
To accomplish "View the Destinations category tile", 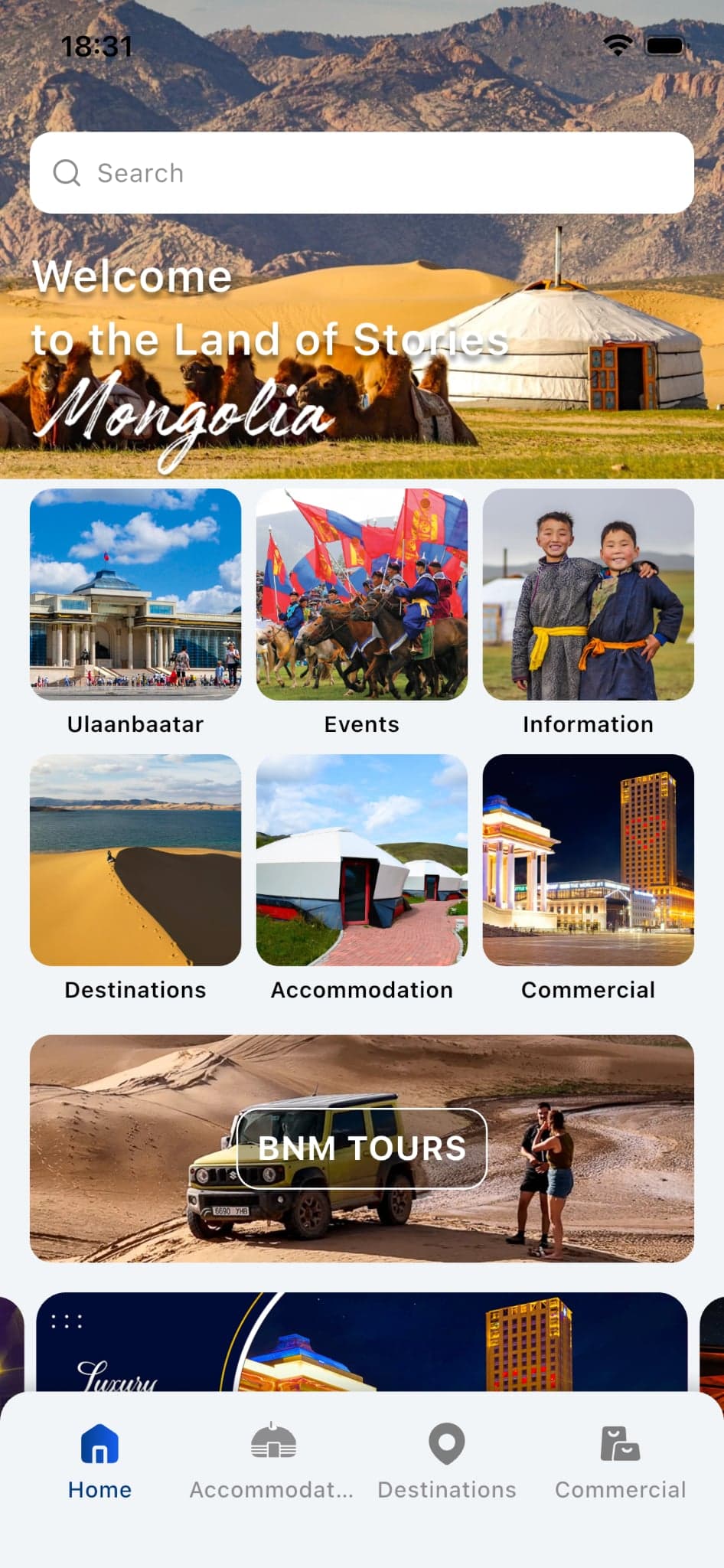I will [135, 861].
